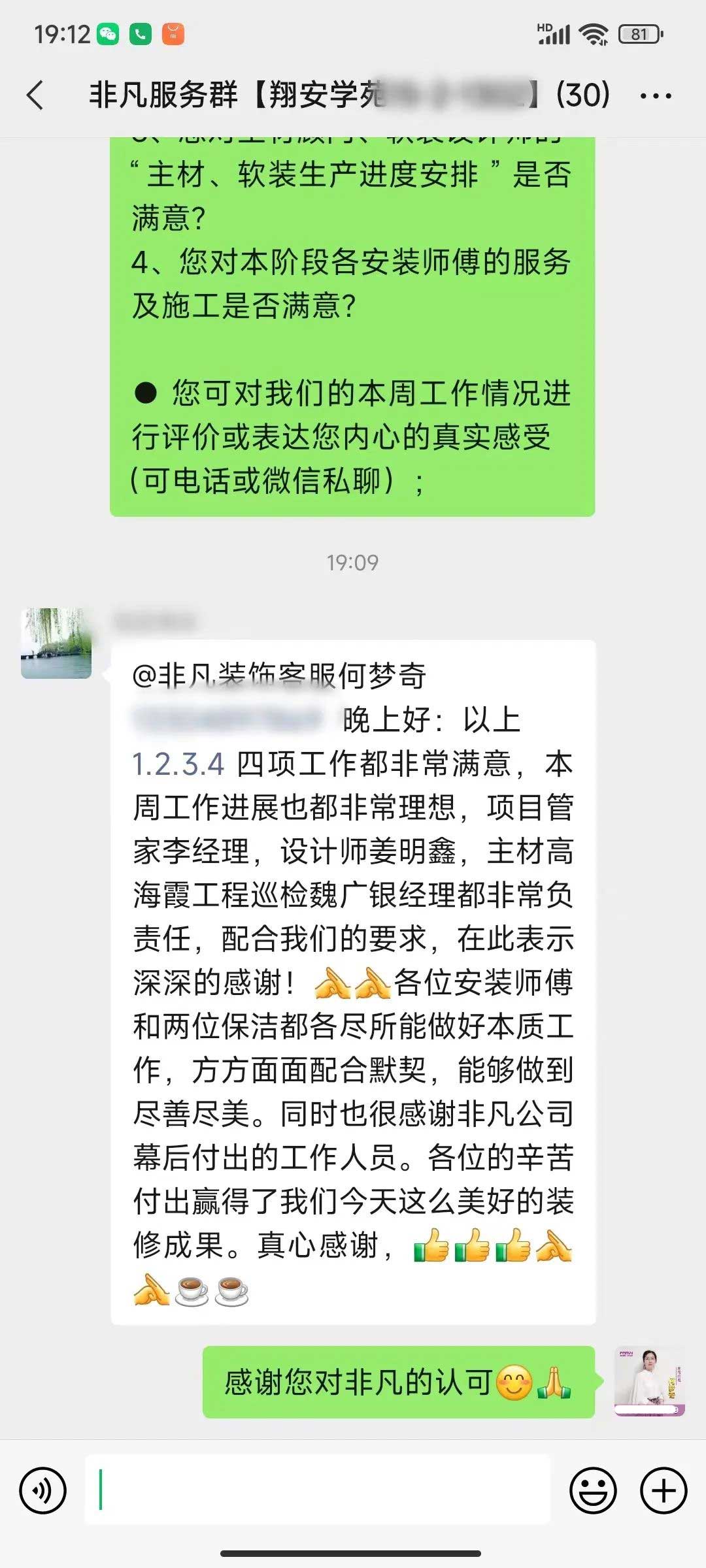The image size is (706, 1568).
Task: Open the emoji sticker panel
Action: (x=593, y=1492)
